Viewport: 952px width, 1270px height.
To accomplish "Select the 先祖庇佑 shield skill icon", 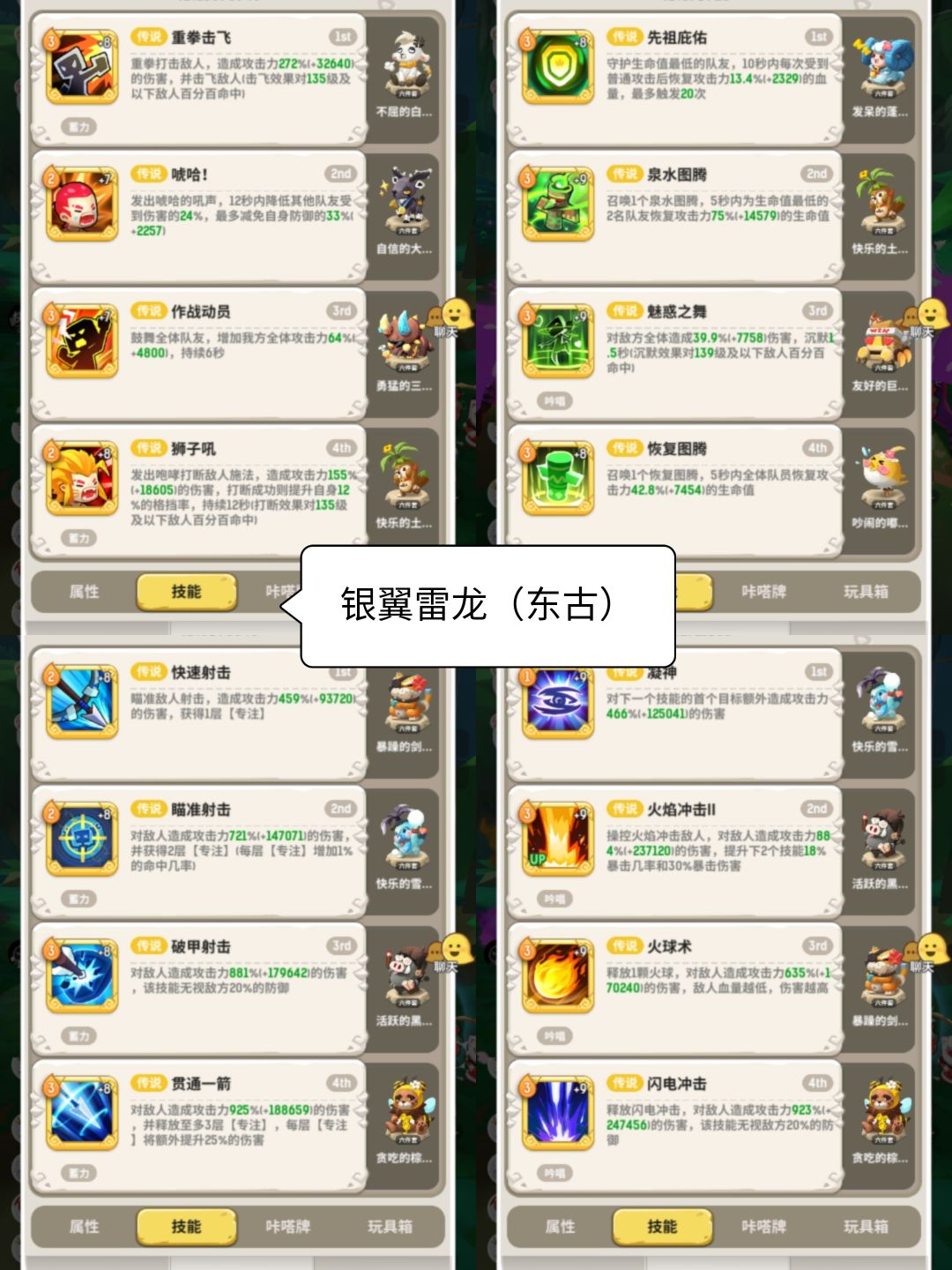I will click(556, 71).
